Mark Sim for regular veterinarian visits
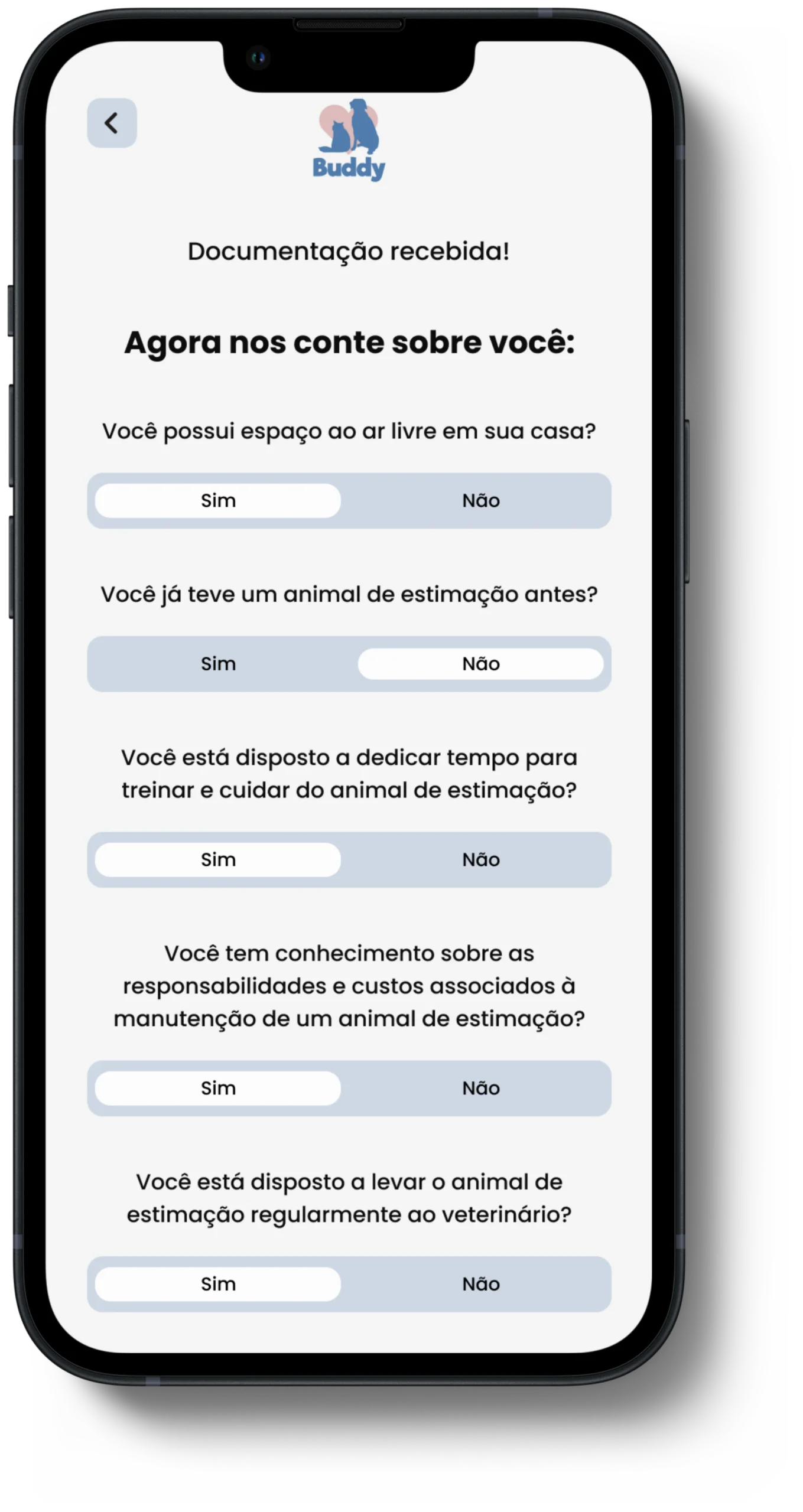The image size is (803, 1512). 218,1284
